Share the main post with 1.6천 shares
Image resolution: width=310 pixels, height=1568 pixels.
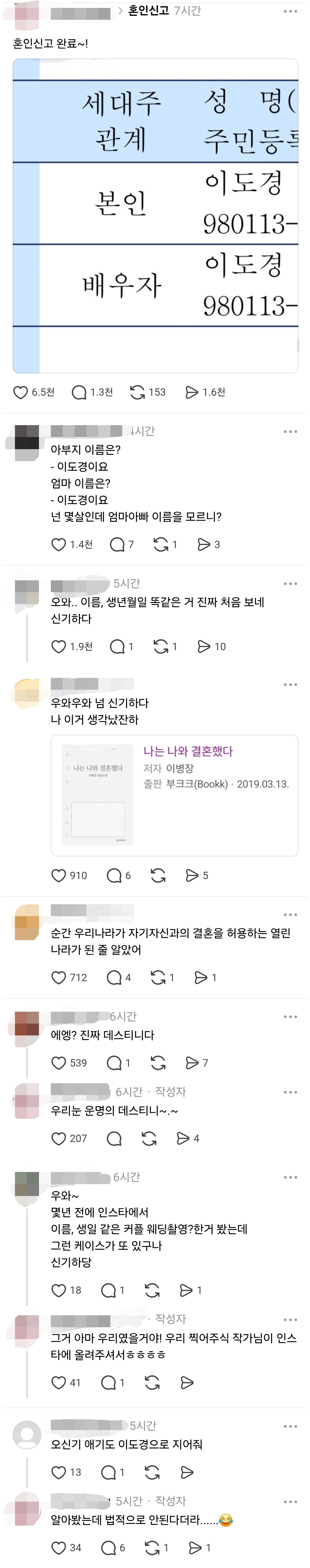[x=191, y=393]
